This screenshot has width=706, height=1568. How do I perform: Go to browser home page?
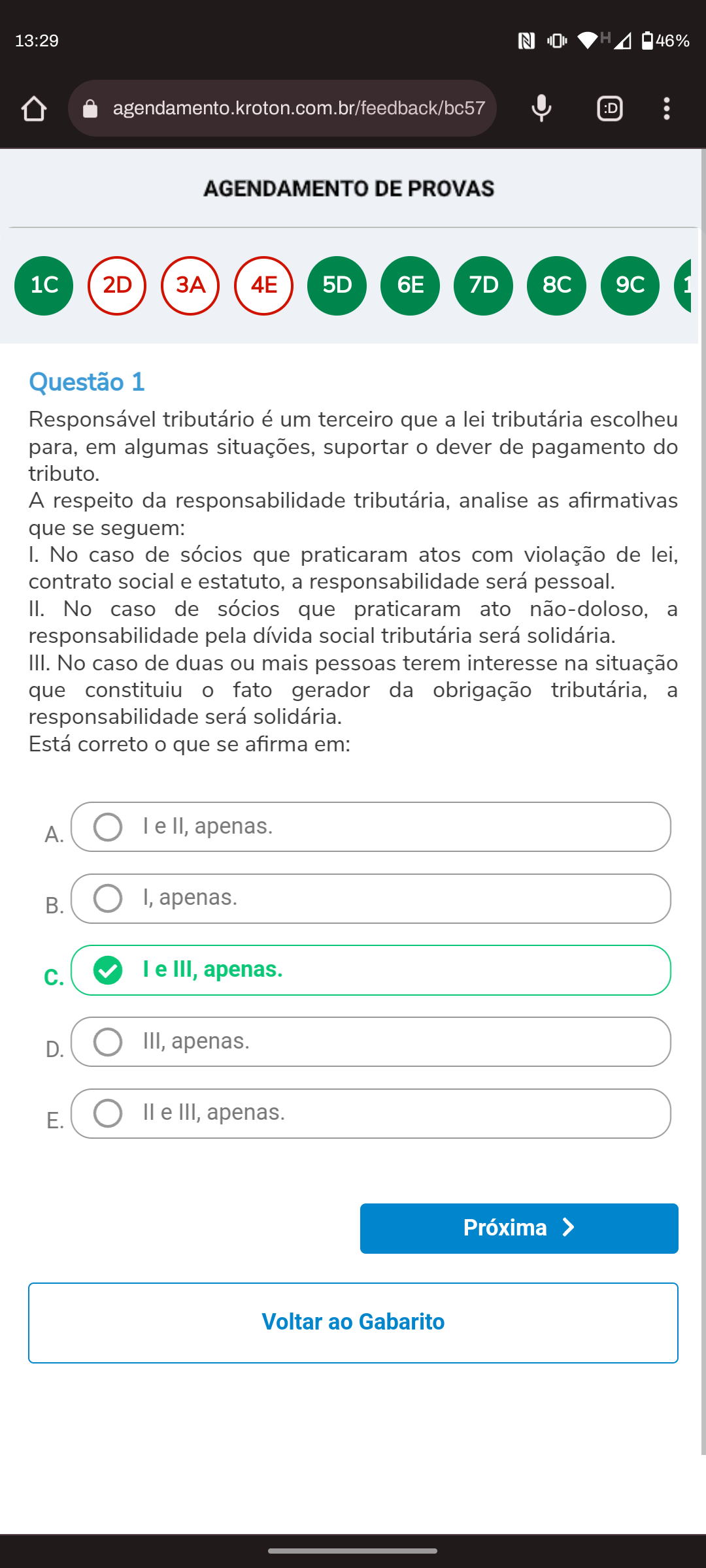34,108
